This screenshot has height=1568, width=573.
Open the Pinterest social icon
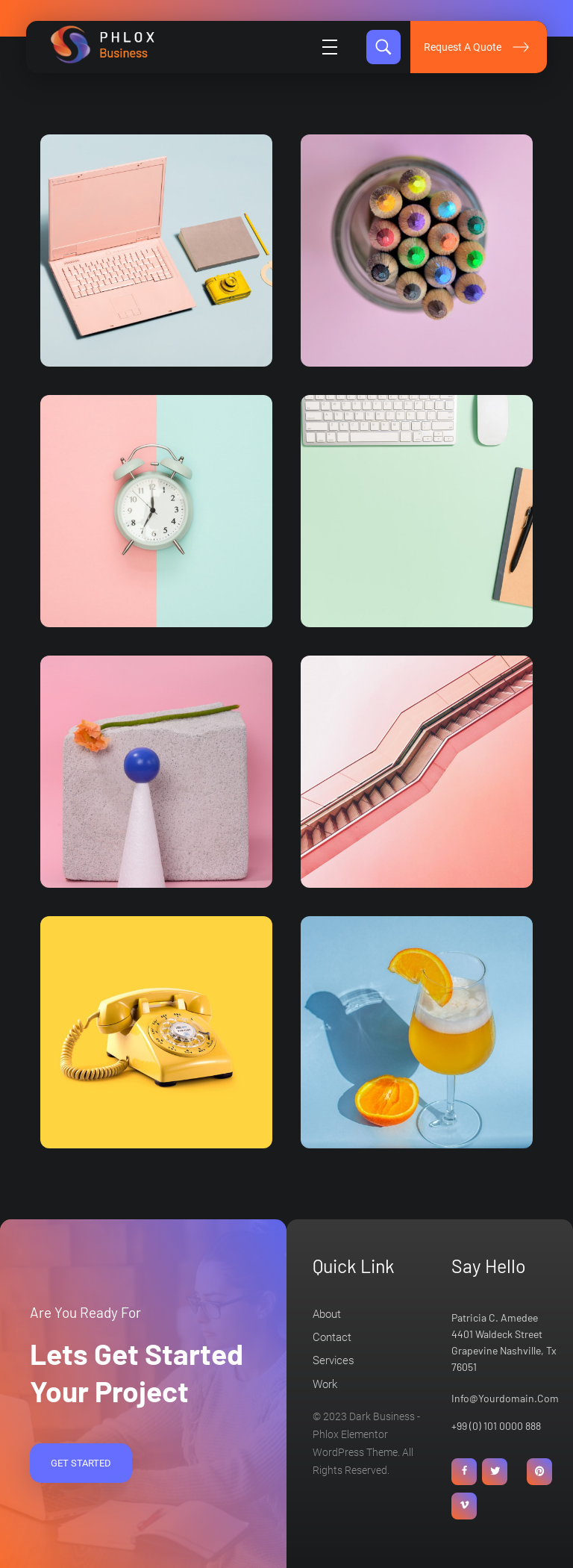[x=539, y=1471]
